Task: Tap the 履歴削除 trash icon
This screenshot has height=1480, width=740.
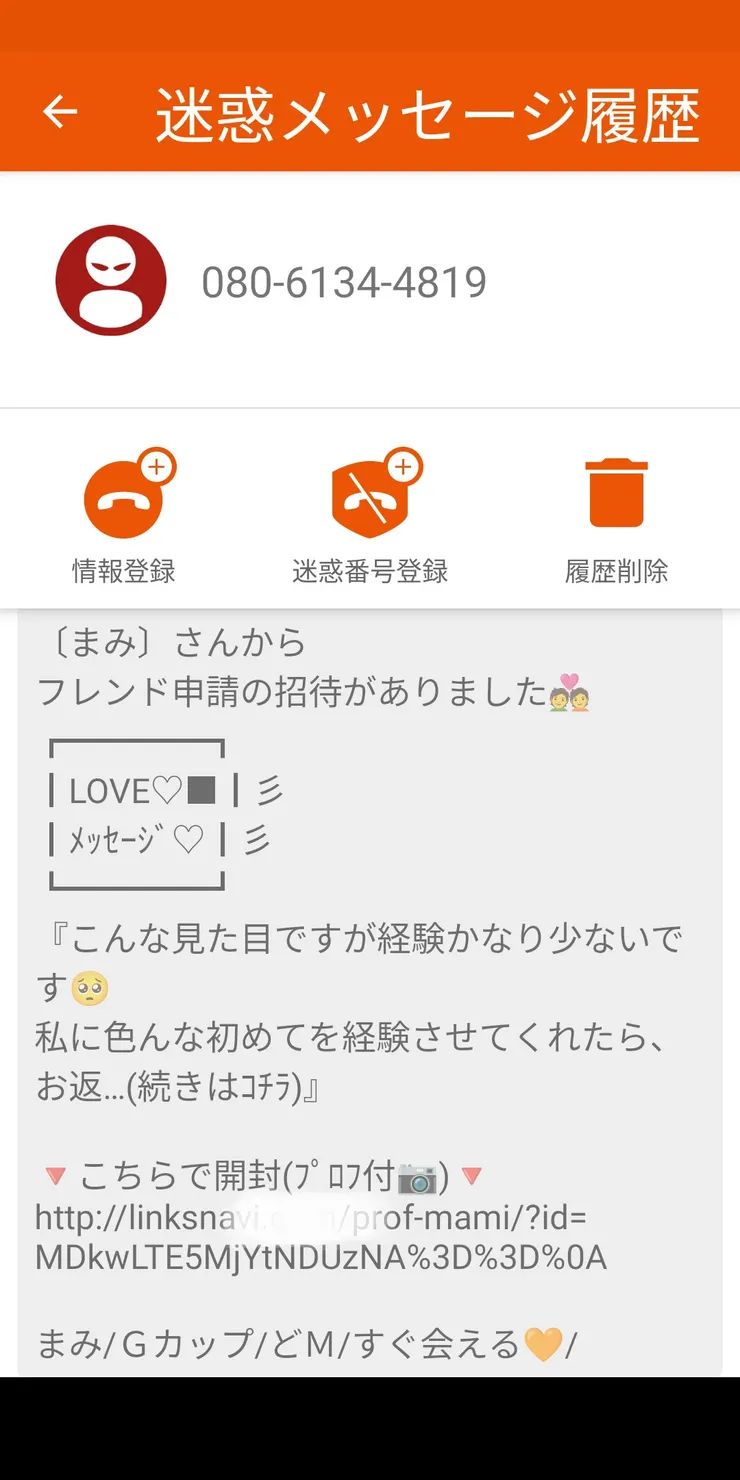Action: coord(617,495)
